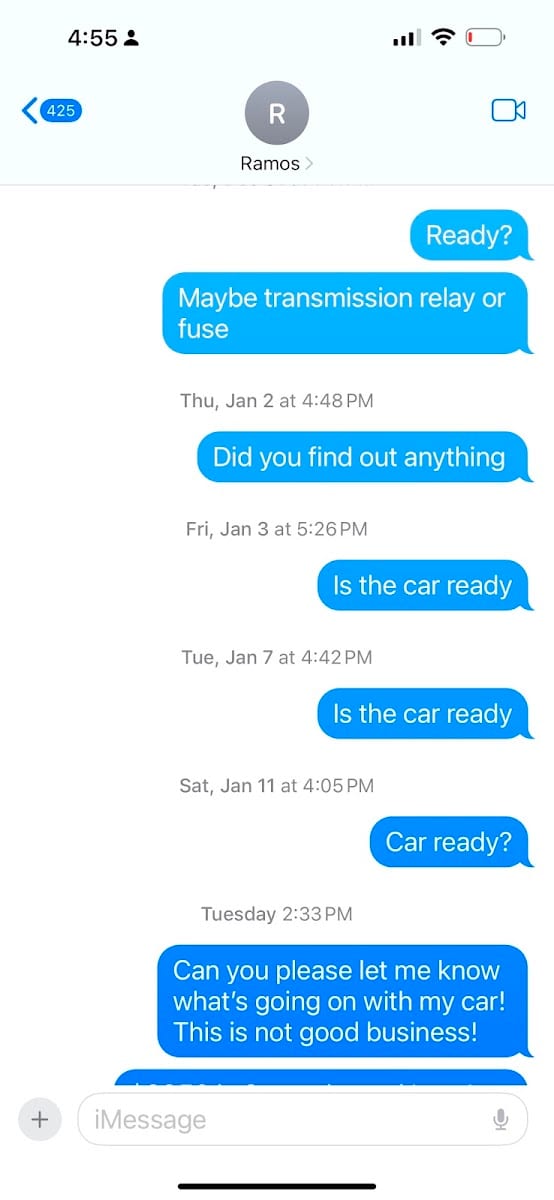Record an audio message with the microphone

[x=501, y=1120]
